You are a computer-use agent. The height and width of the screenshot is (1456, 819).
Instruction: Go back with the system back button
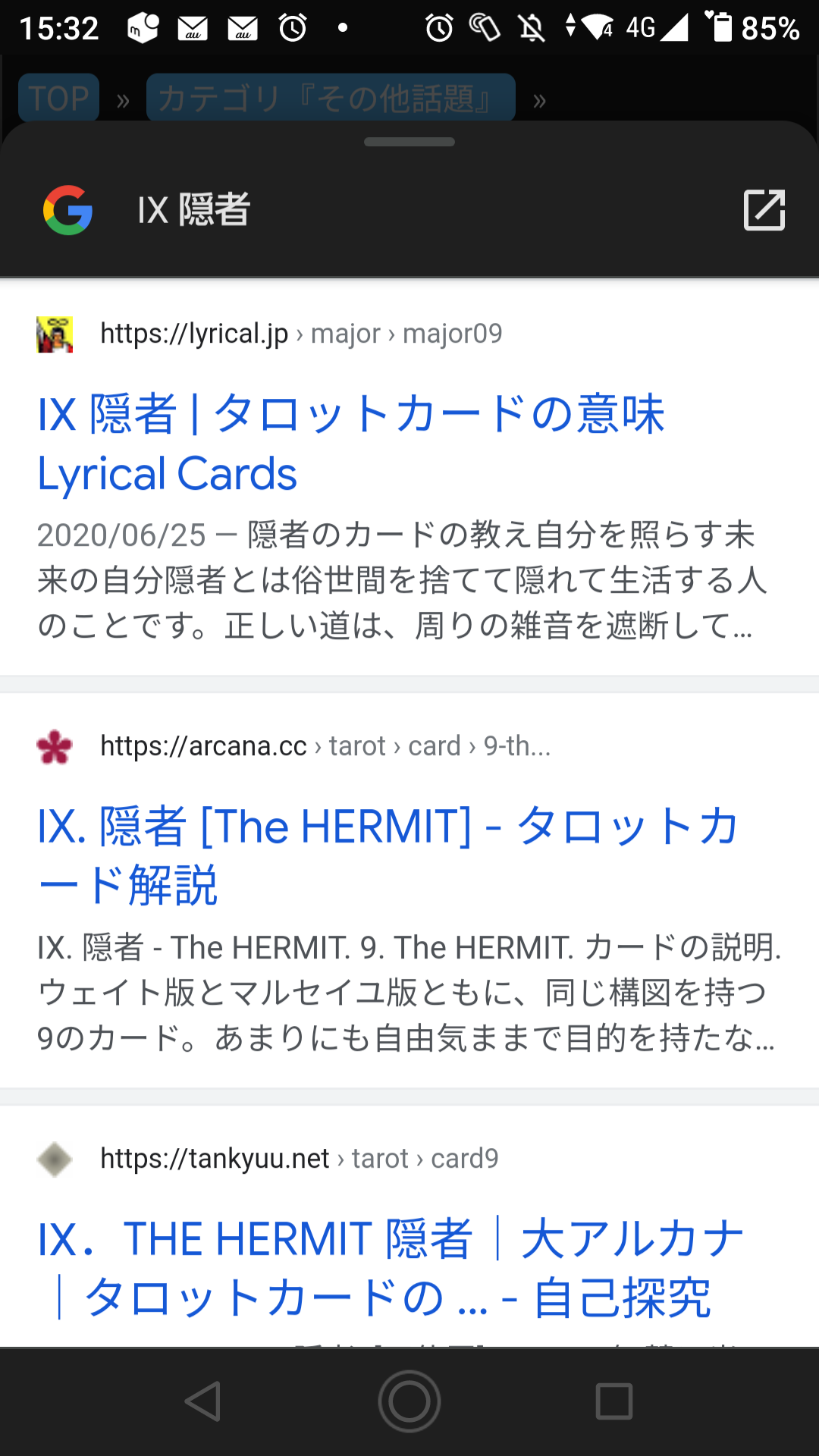pyautogui.click(x=203, y=1401)
